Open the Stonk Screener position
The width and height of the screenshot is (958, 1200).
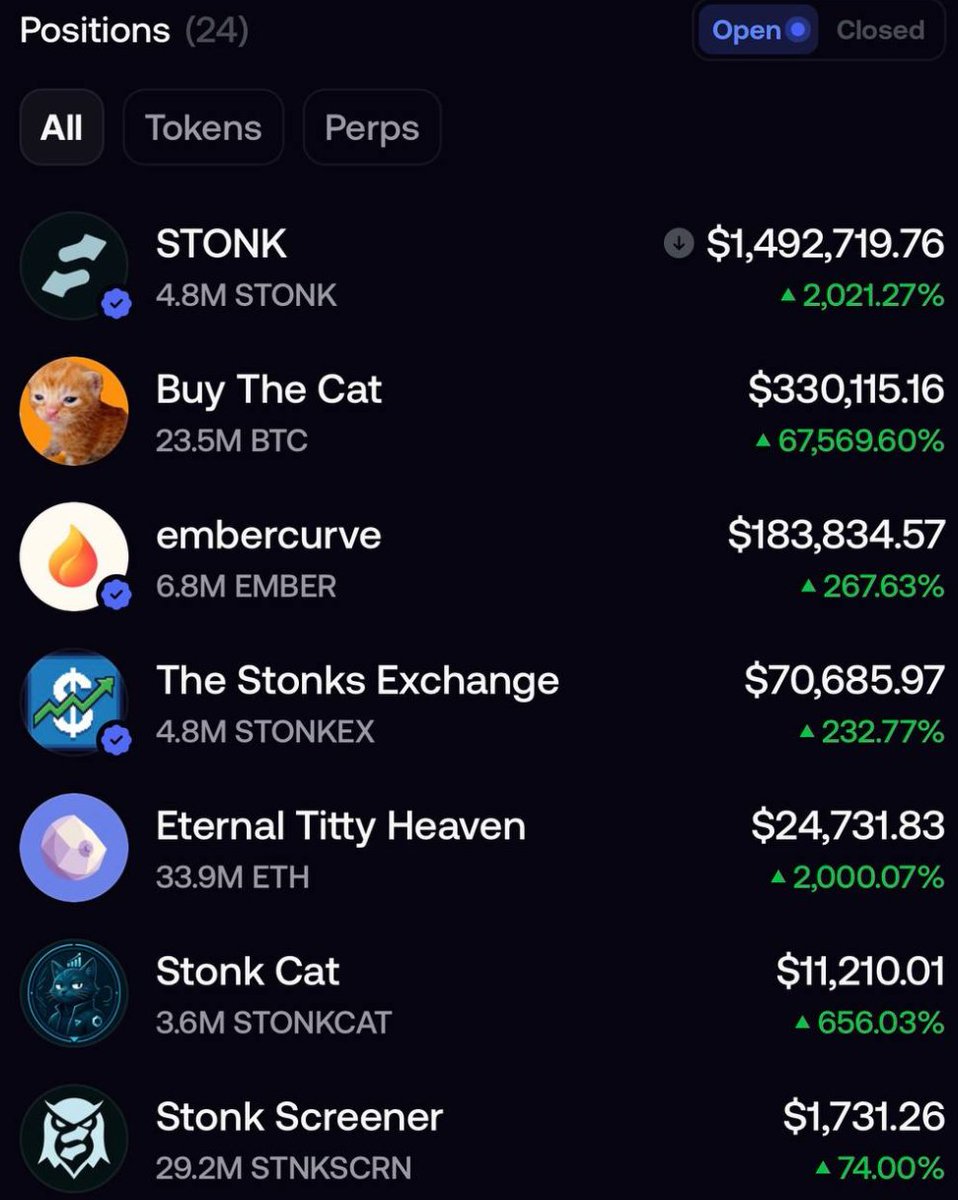[x=479, y=1139]
